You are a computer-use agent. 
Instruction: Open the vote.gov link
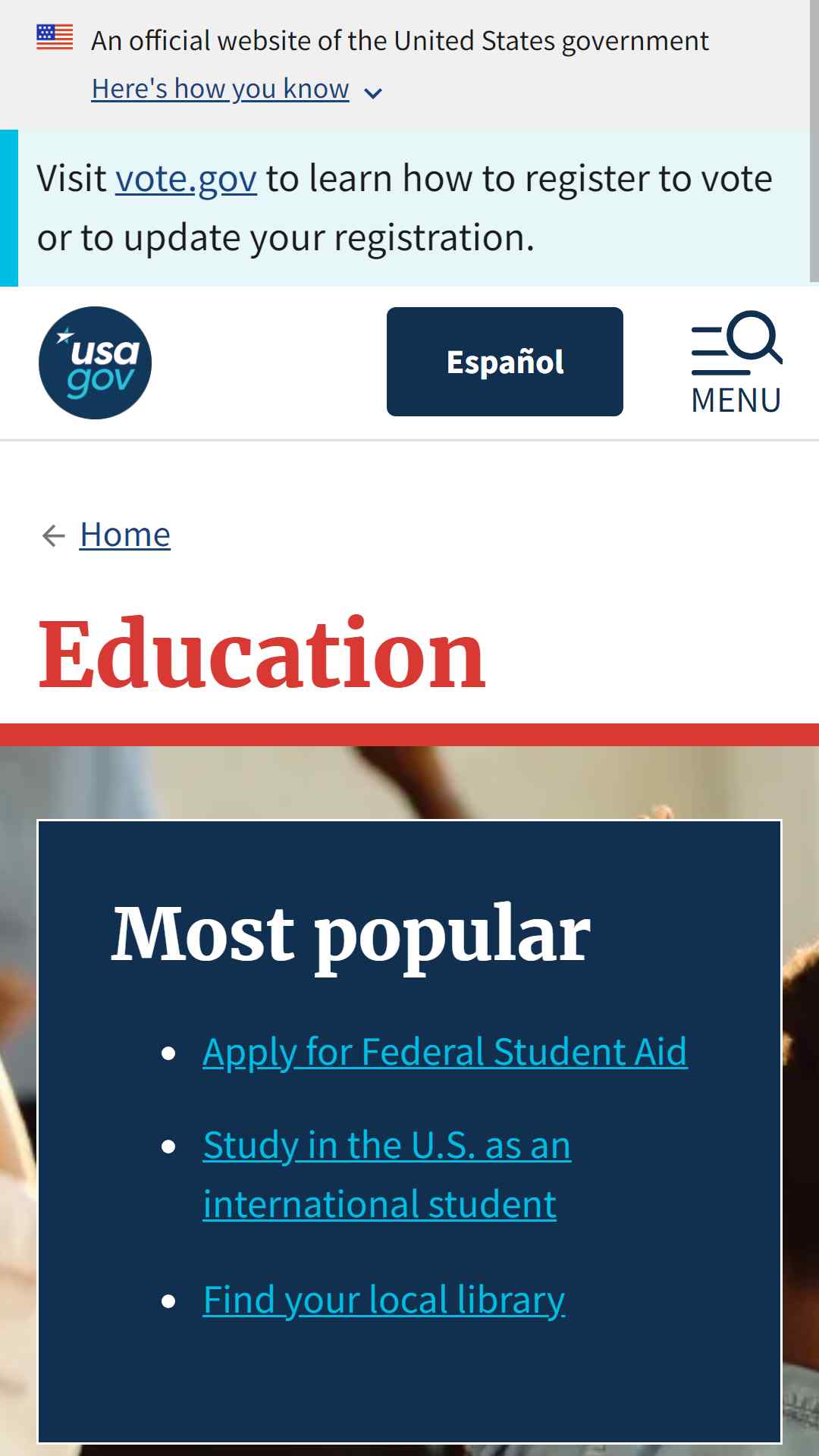186,179
